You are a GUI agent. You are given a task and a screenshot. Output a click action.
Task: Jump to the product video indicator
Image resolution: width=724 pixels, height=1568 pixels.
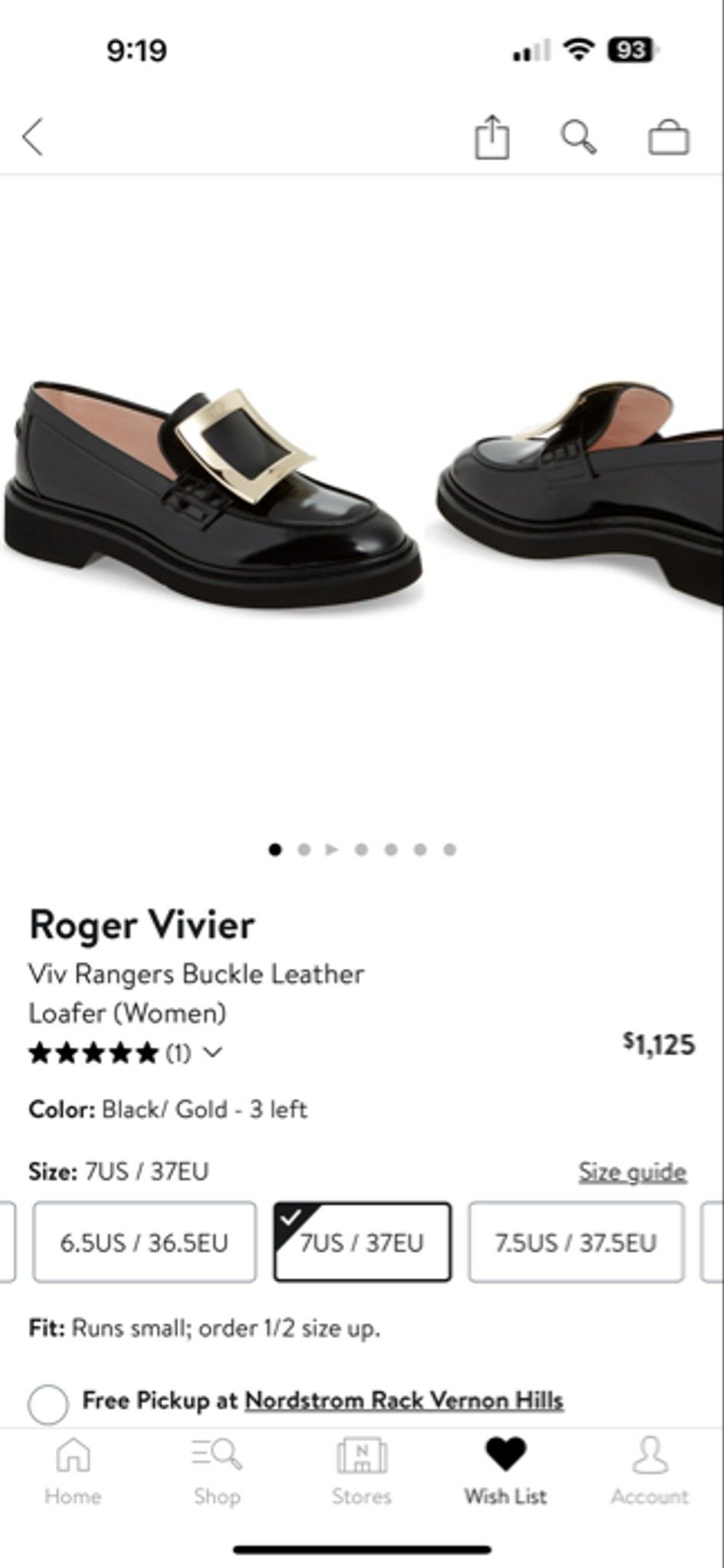click(331, 849)
